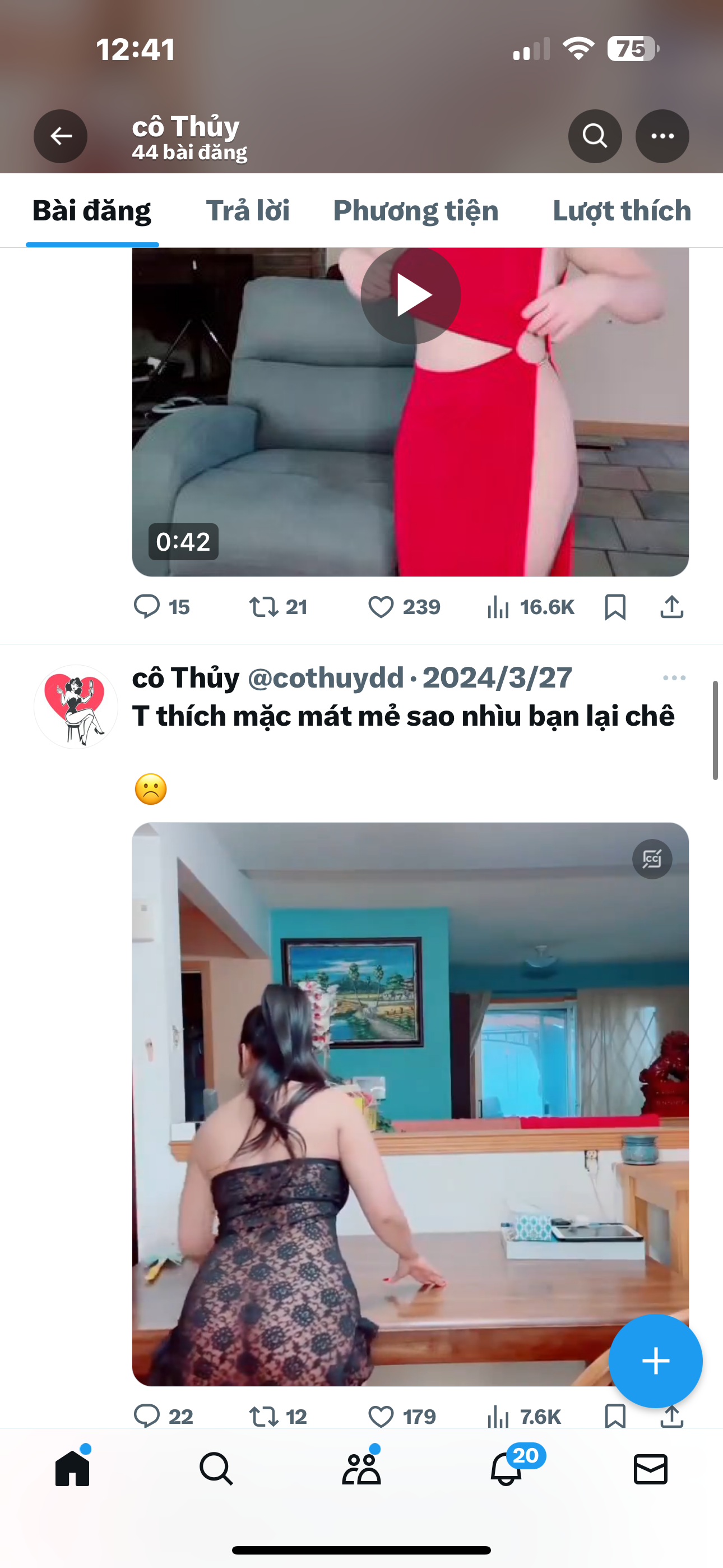Like the post with 239 likes
This screenshot has height=1568, width=723.
pos(382,607)
